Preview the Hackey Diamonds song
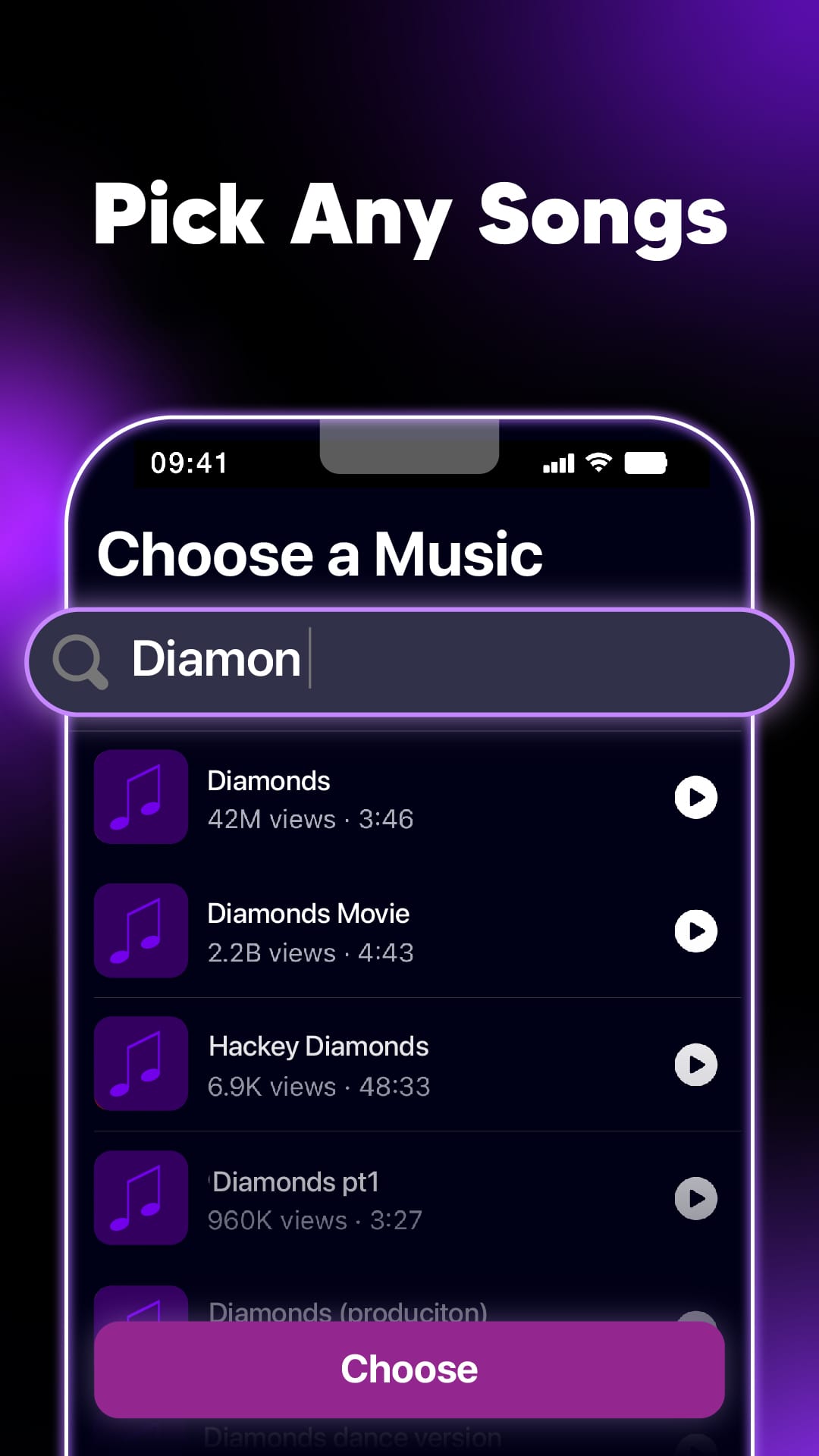819x1456 pixels. 695,1065
